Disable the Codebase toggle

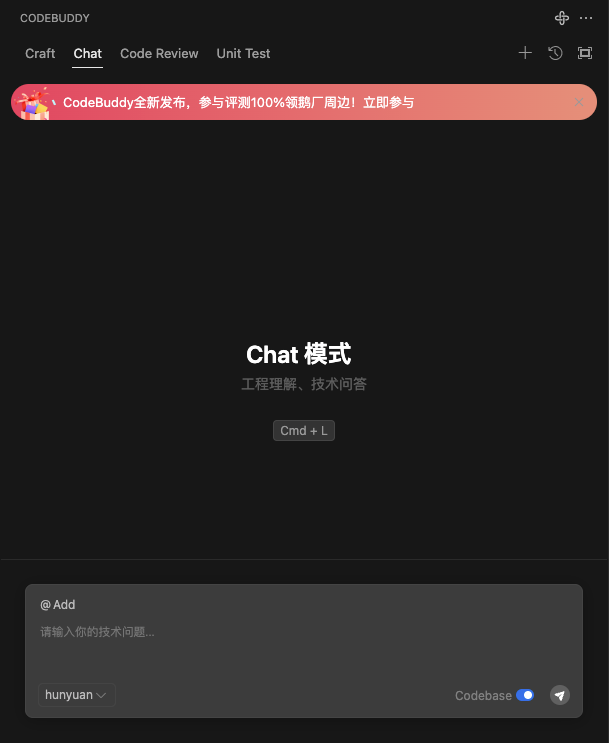(x=525, y=695)
